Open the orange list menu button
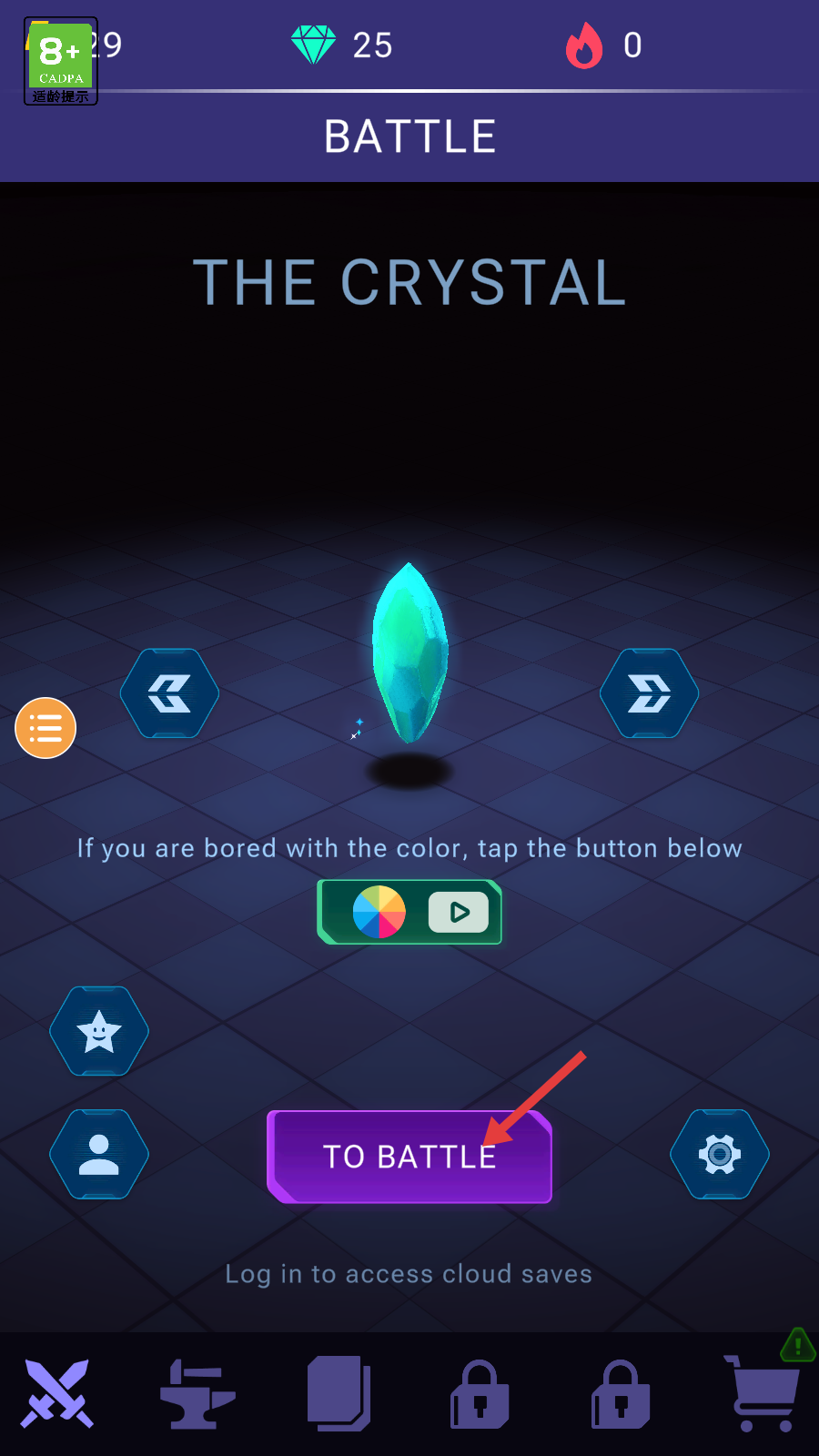The width and height of the screenshot is (819, 1456). coord(45,728)
